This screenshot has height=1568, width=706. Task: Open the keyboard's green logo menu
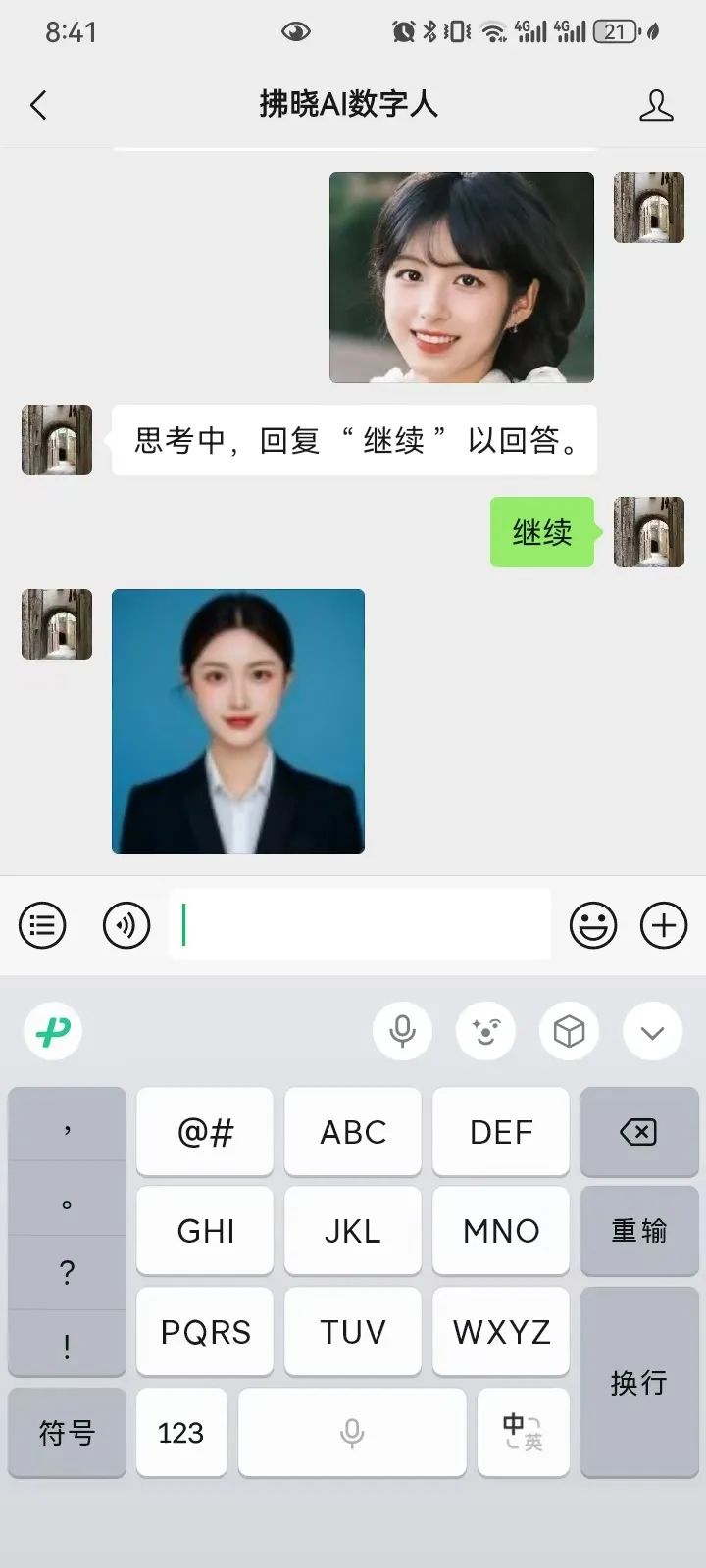pos(53,1032)
